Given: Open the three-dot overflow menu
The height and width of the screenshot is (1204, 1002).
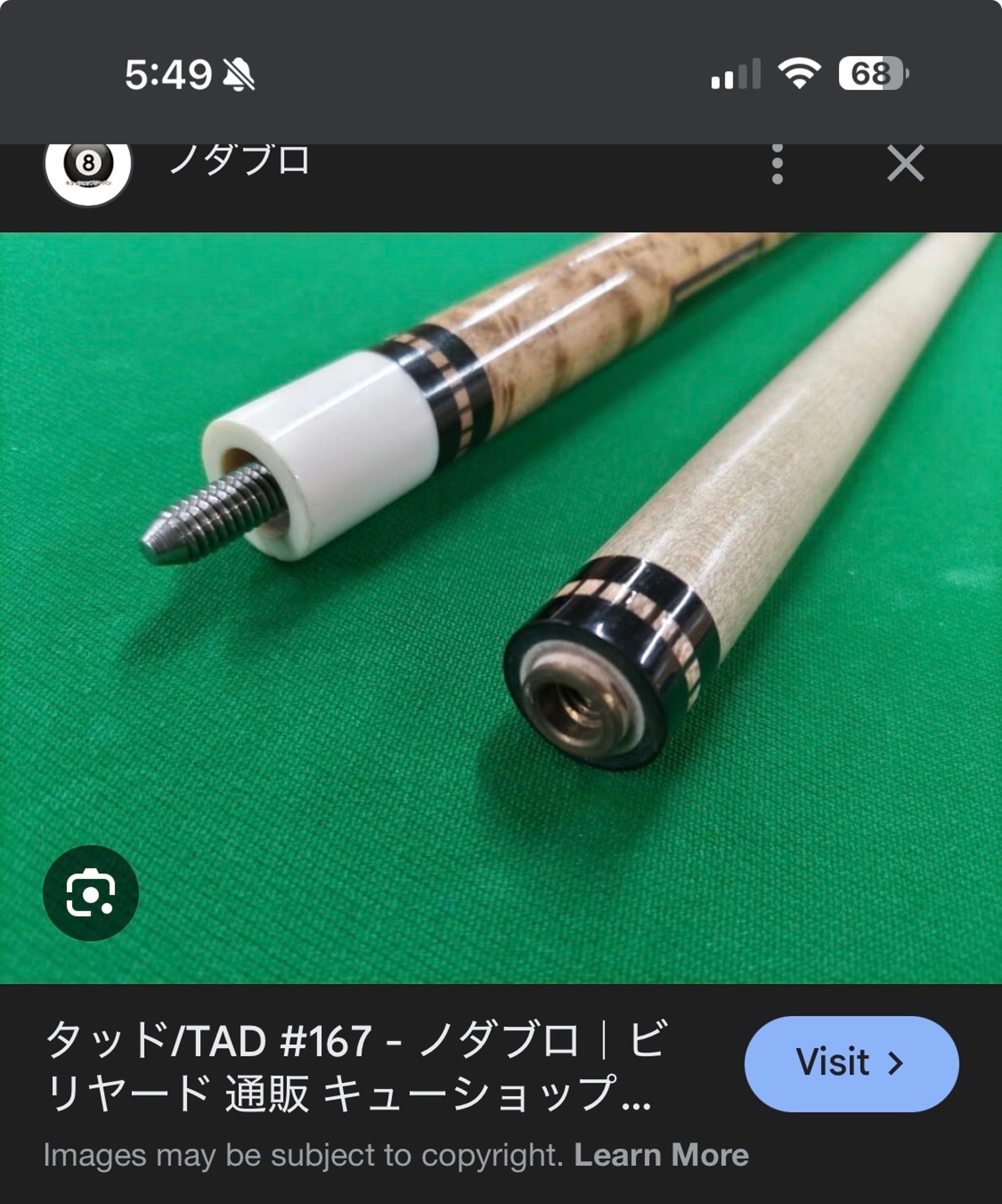Looking at the screenshot, I should pos(777,164).
